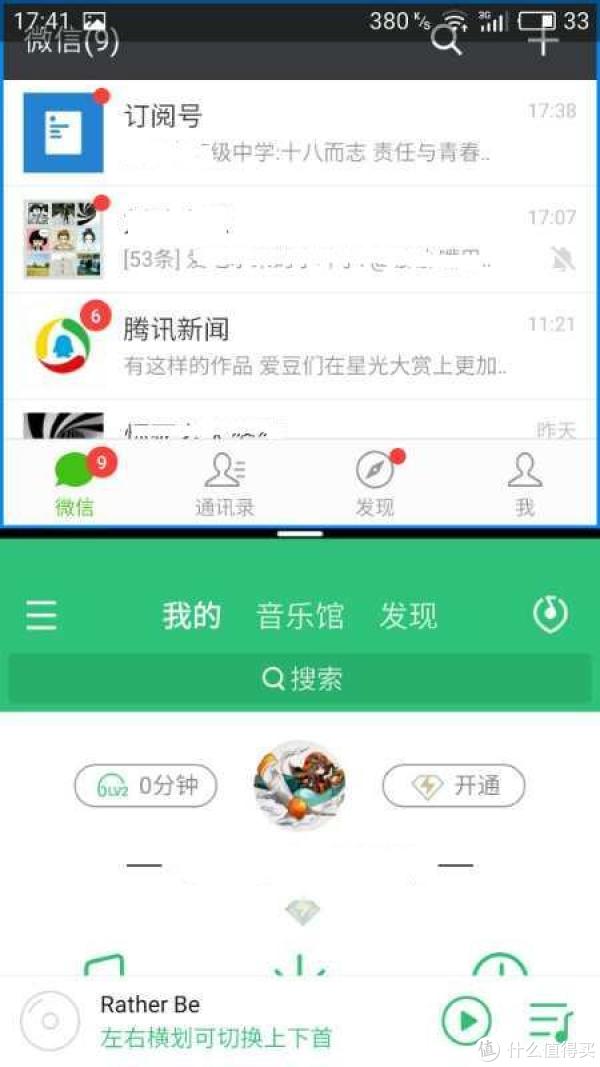
Task: Open the 腾讯新闻 conversation
Action: point(300,346)
